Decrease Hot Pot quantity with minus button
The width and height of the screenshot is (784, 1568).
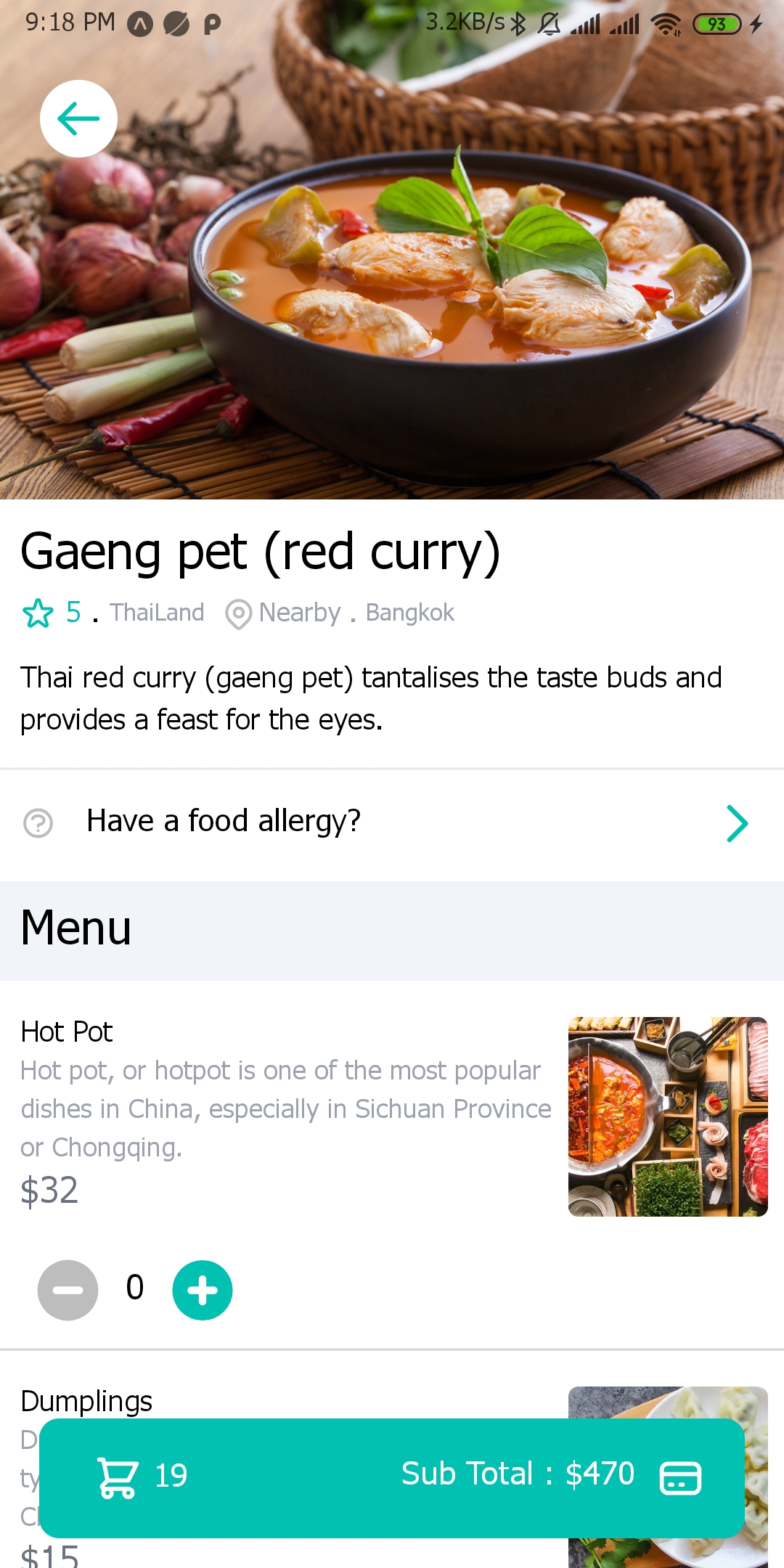pos(68,1290)
